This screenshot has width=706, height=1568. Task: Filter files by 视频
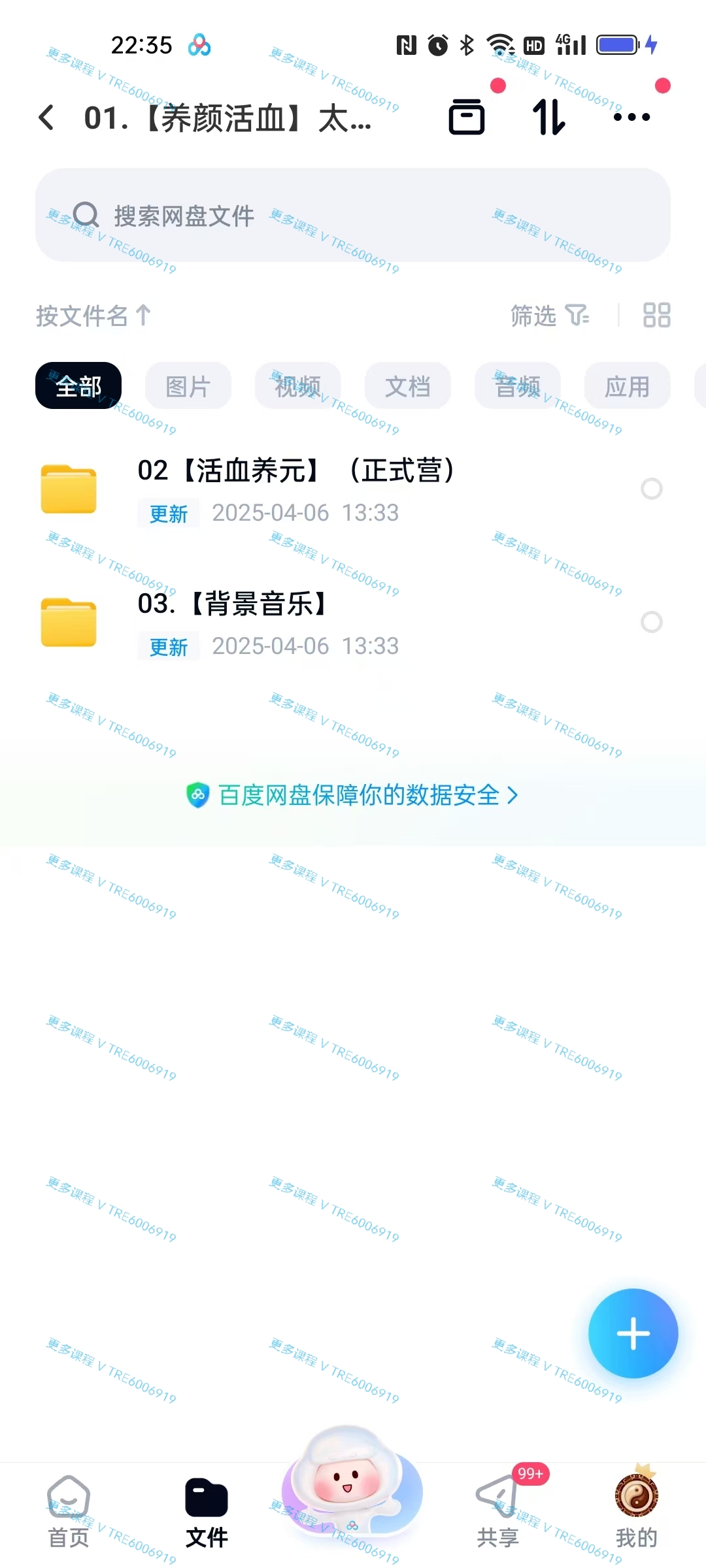coord(298,386)
